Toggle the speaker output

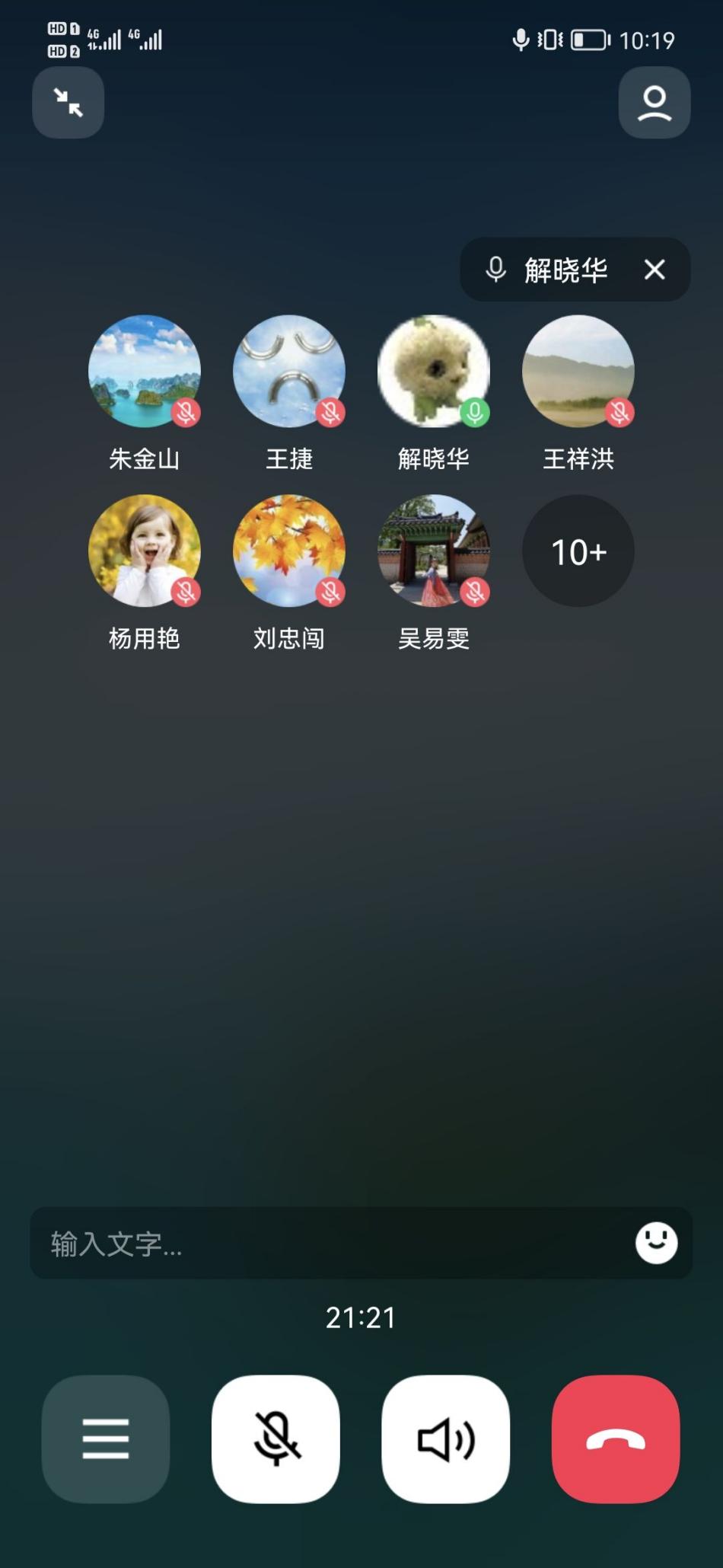446,1439
